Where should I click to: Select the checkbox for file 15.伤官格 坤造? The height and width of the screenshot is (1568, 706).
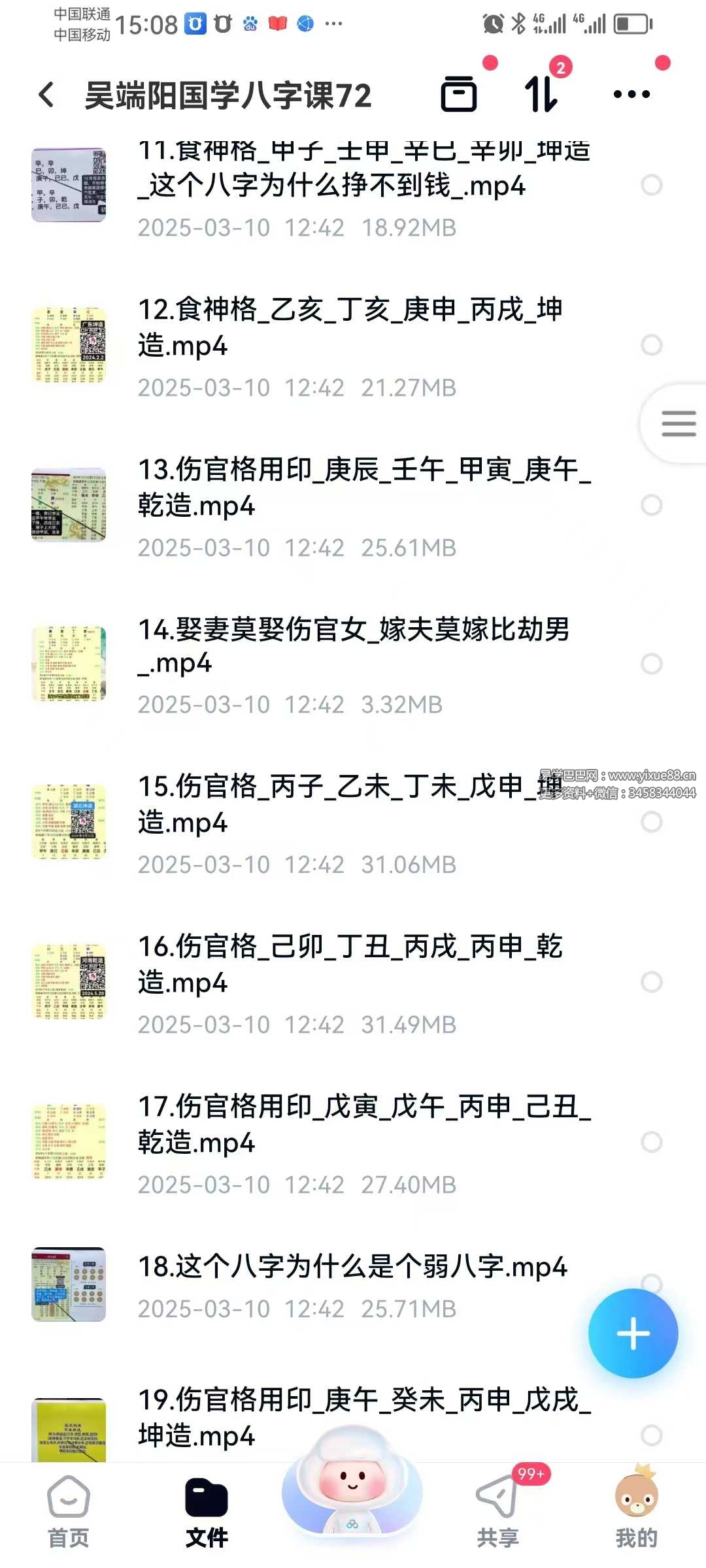point(652,822)
